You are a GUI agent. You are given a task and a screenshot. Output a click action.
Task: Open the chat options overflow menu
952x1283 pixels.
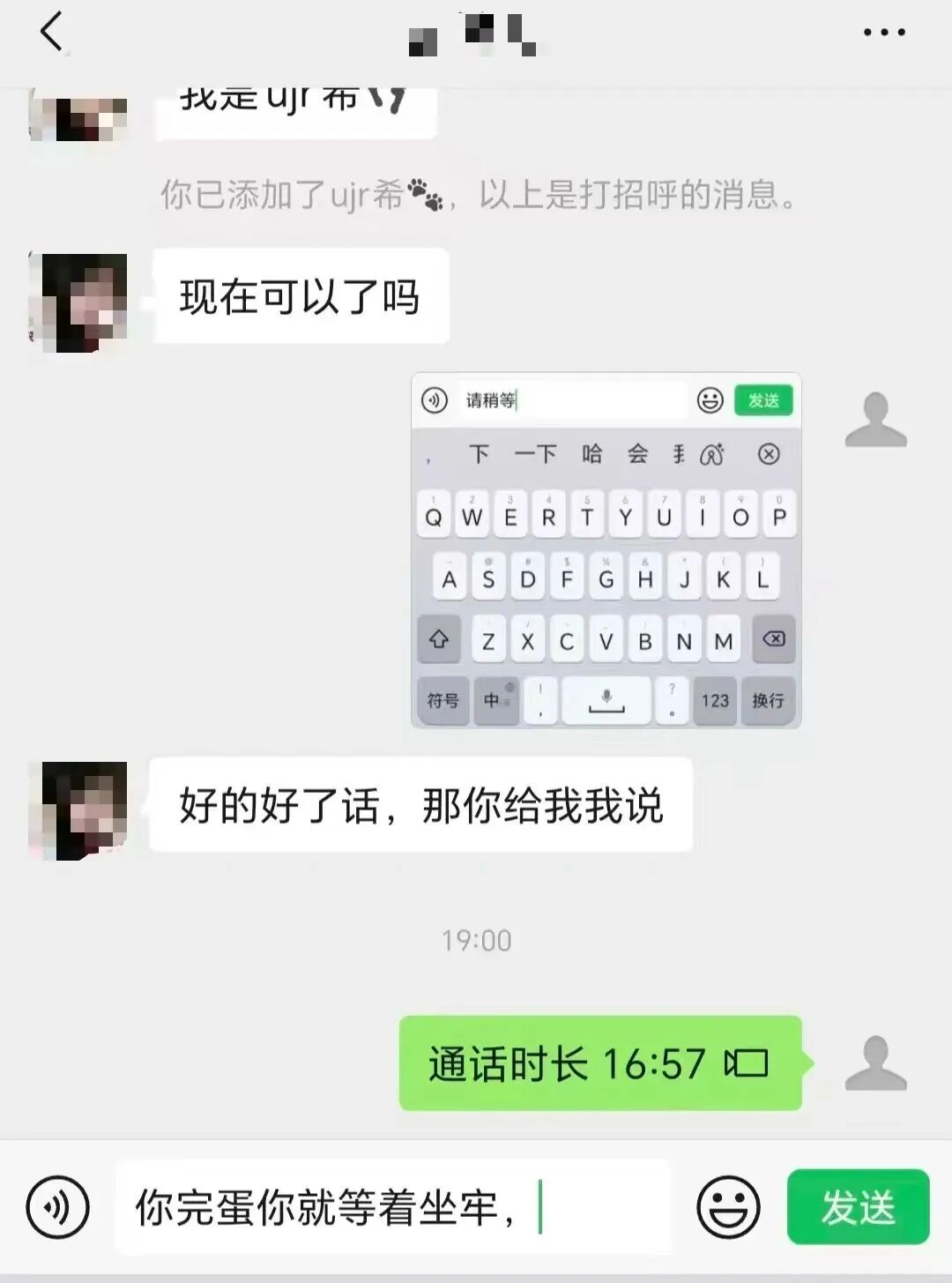[883, 33]
